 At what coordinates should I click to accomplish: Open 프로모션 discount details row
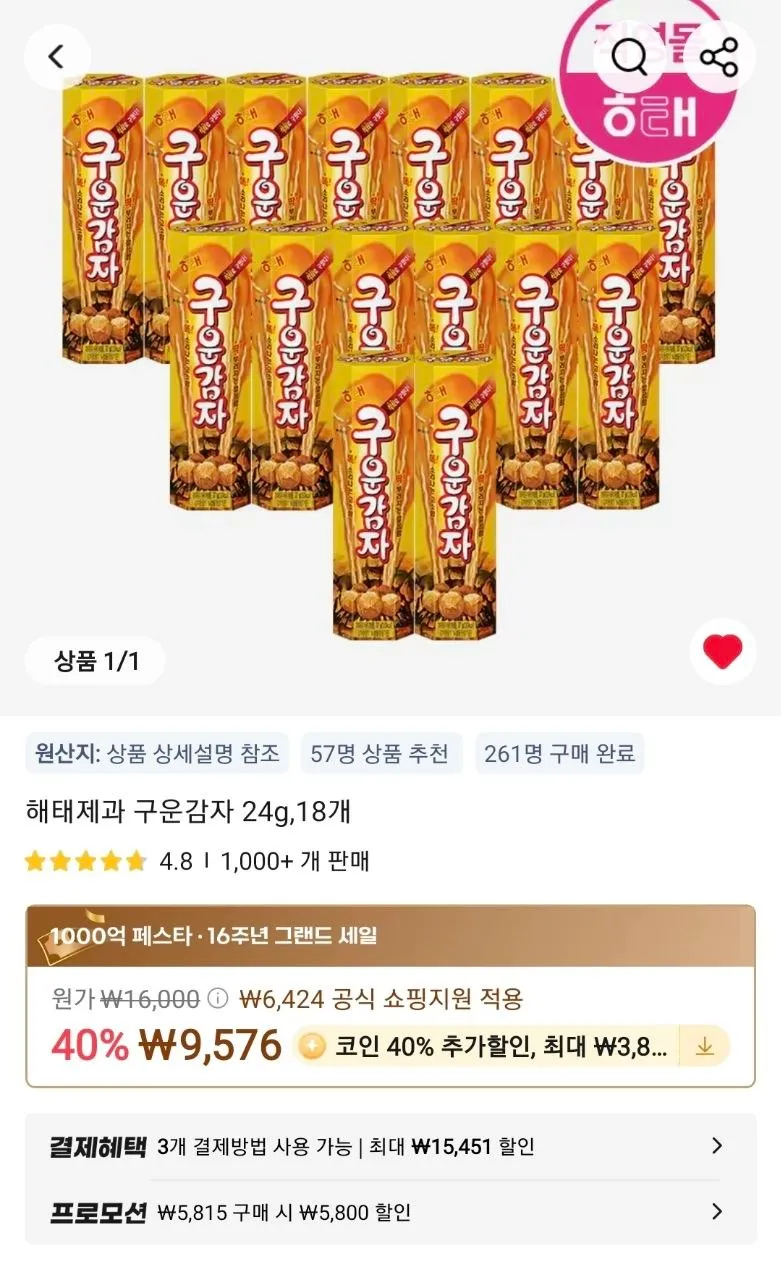(390, 1212)
